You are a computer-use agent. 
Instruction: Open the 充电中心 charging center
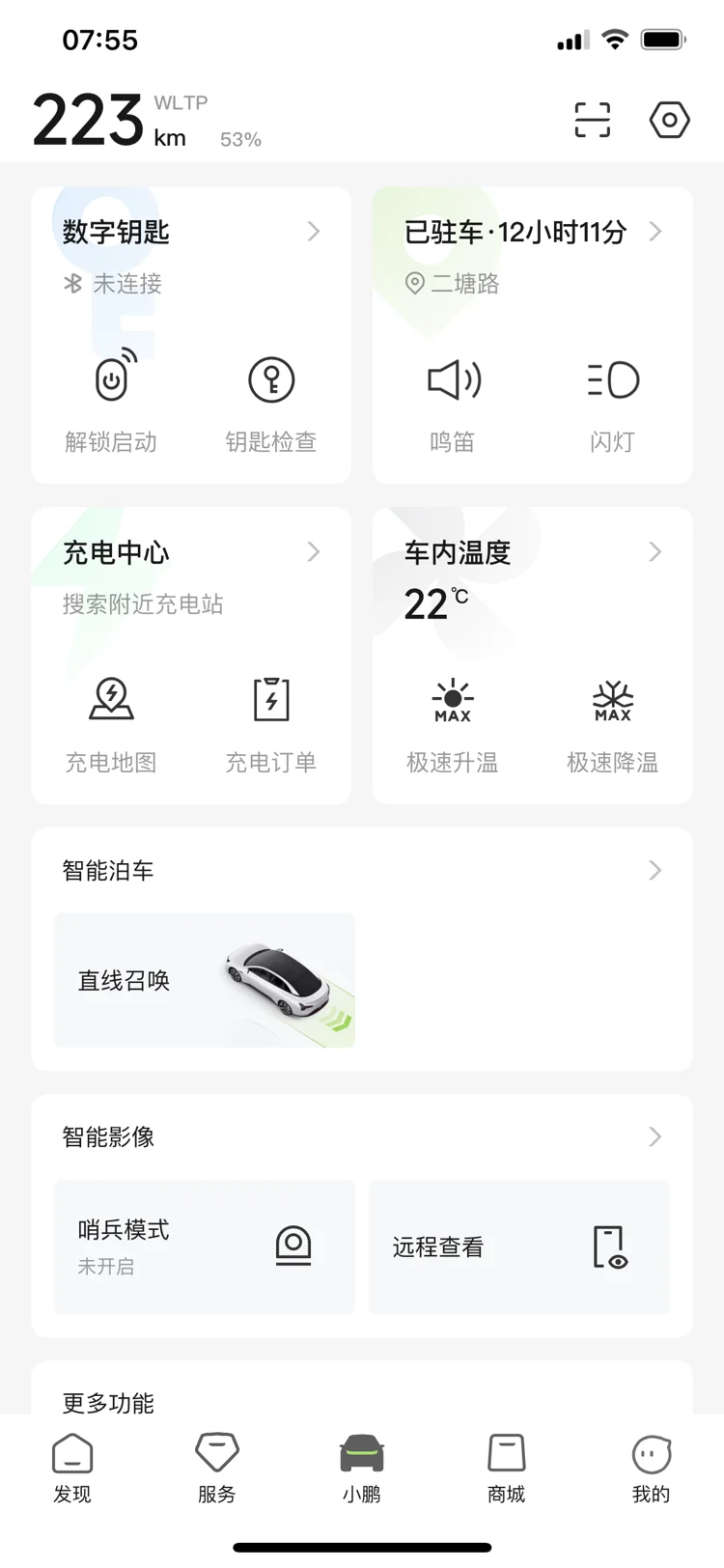pyautogui.click(x=190, y=552)
